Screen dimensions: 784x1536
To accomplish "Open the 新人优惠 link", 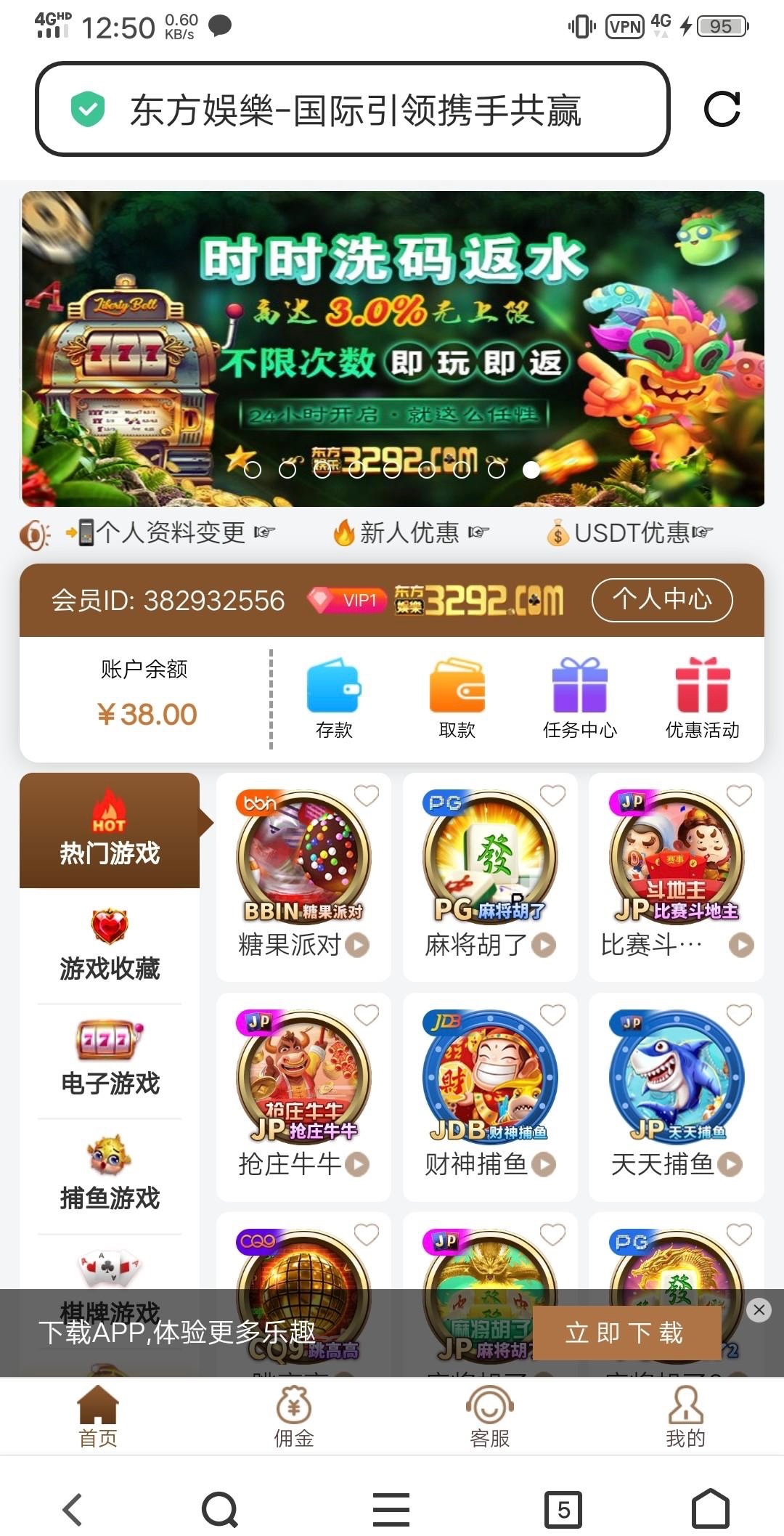I will point(410,533).
